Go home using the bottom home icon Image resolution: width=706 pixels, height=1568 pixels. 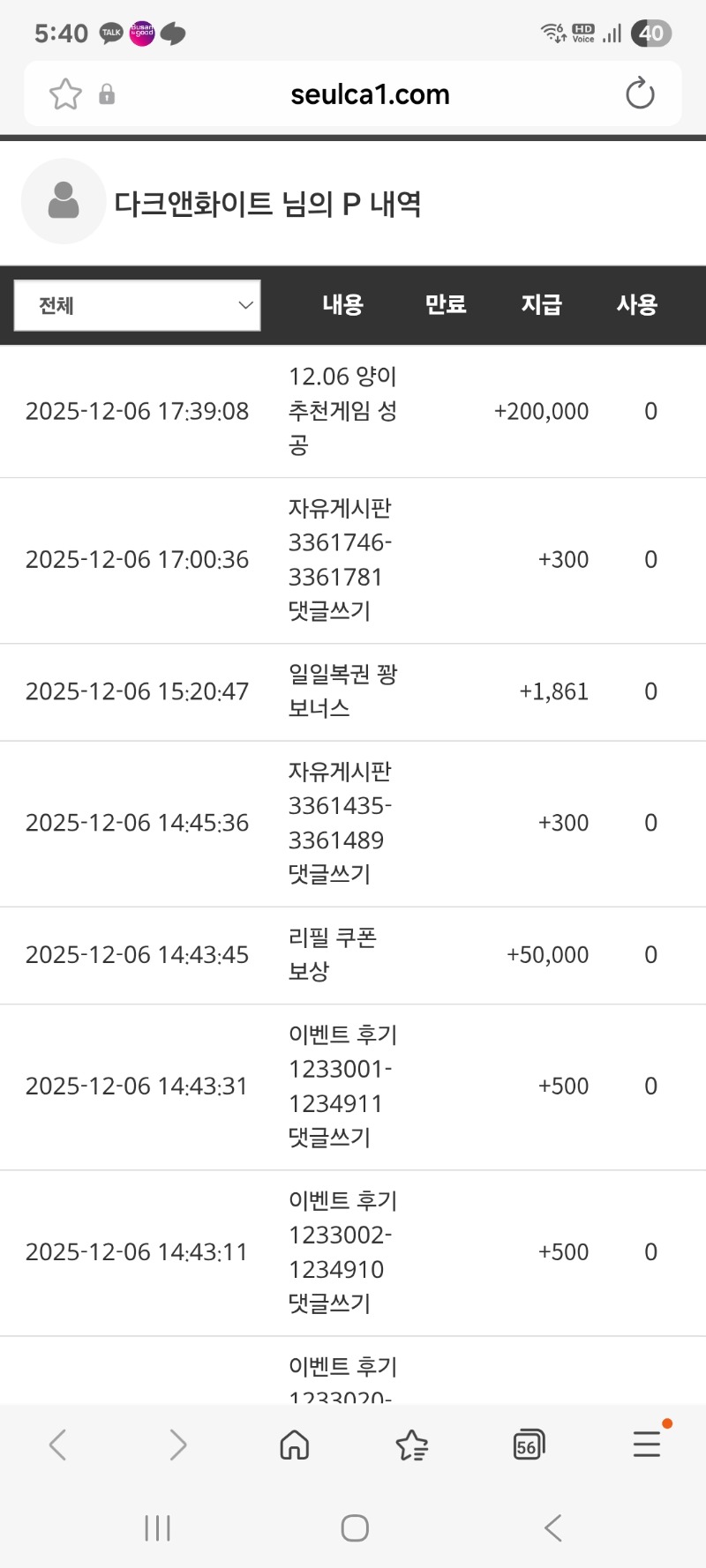click(294, 1444)
